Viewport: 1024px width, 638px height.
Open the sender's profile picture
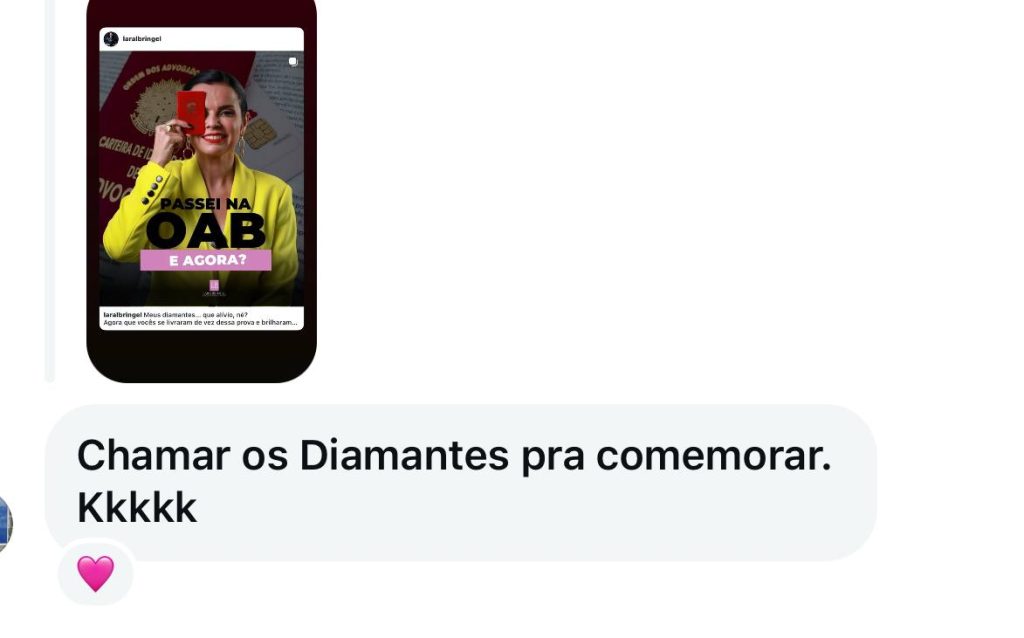(4, 524)
